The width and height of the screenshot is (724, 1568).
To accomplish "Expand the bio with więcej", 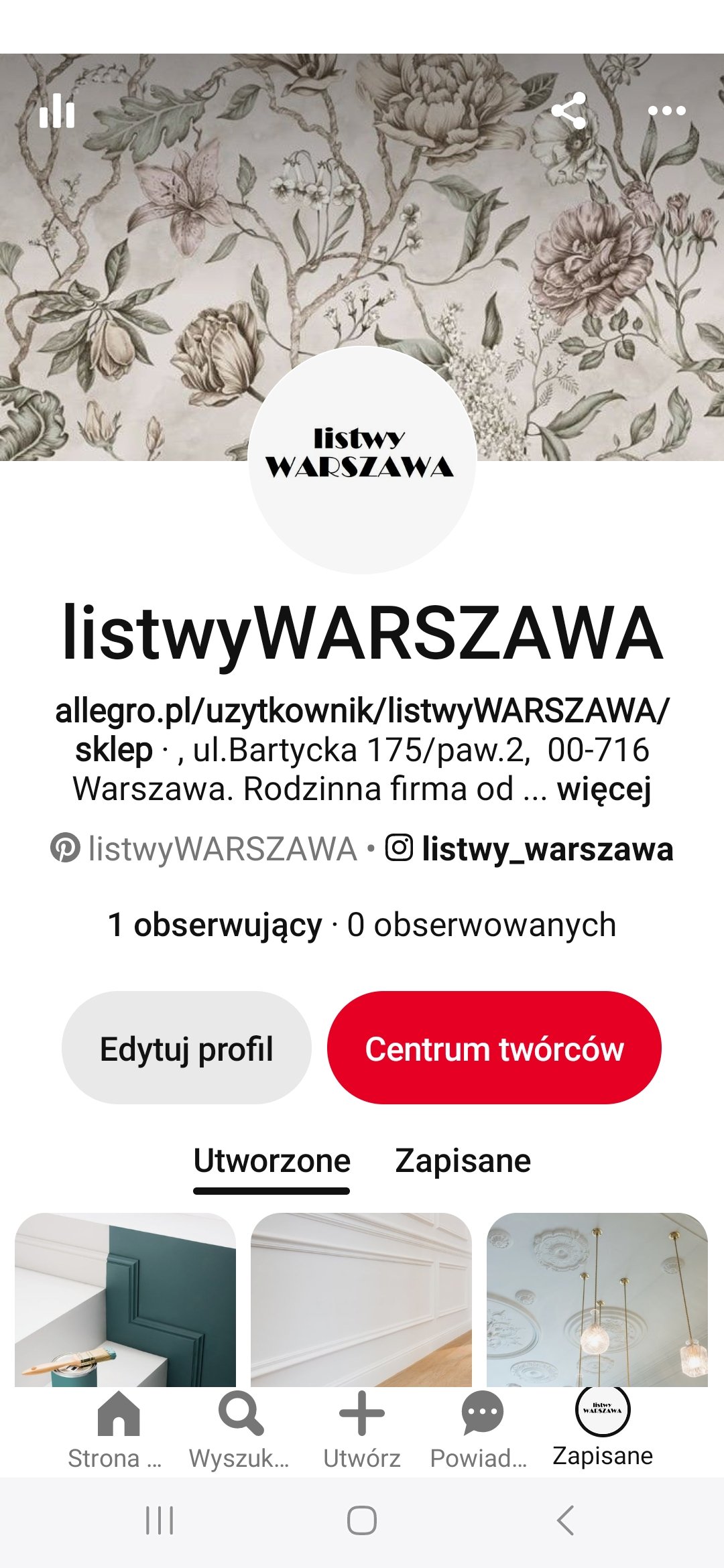I will (x=604, y=789).
